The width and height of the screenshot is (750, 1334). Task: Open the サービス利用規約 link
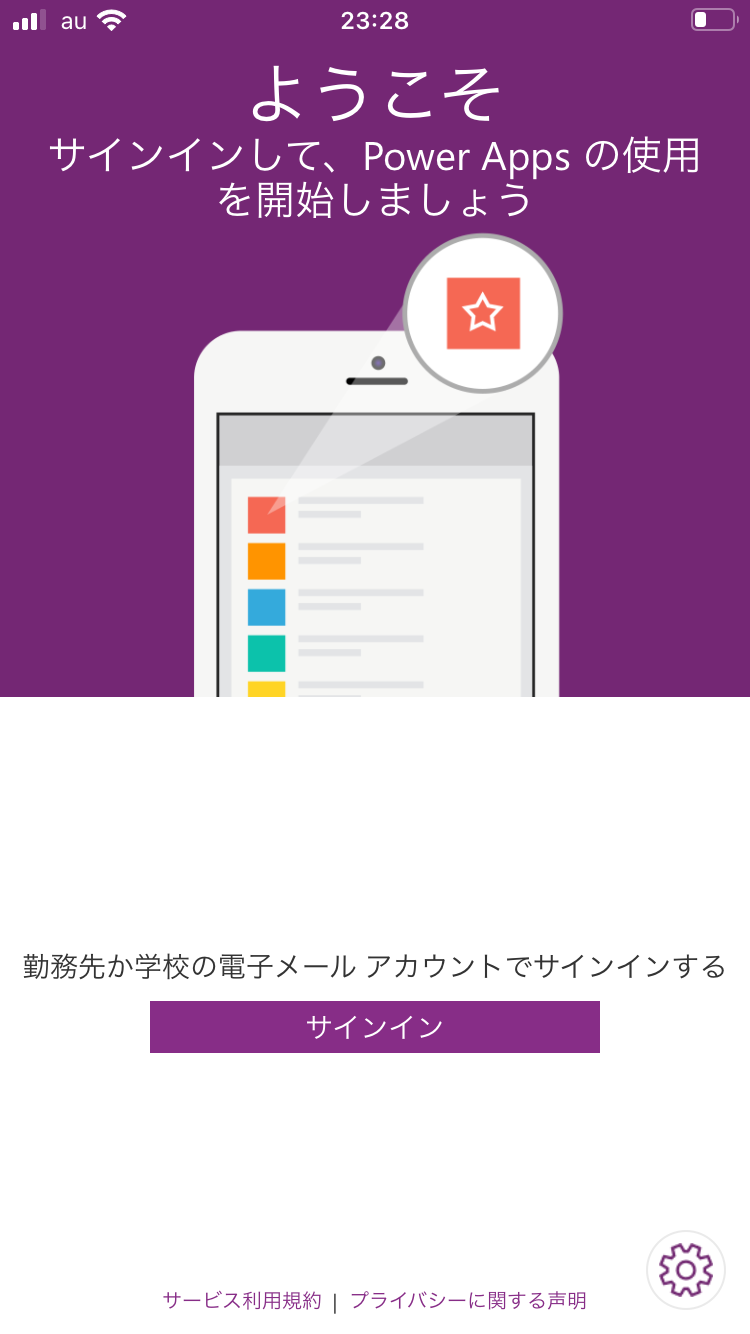click(242, 1301)
